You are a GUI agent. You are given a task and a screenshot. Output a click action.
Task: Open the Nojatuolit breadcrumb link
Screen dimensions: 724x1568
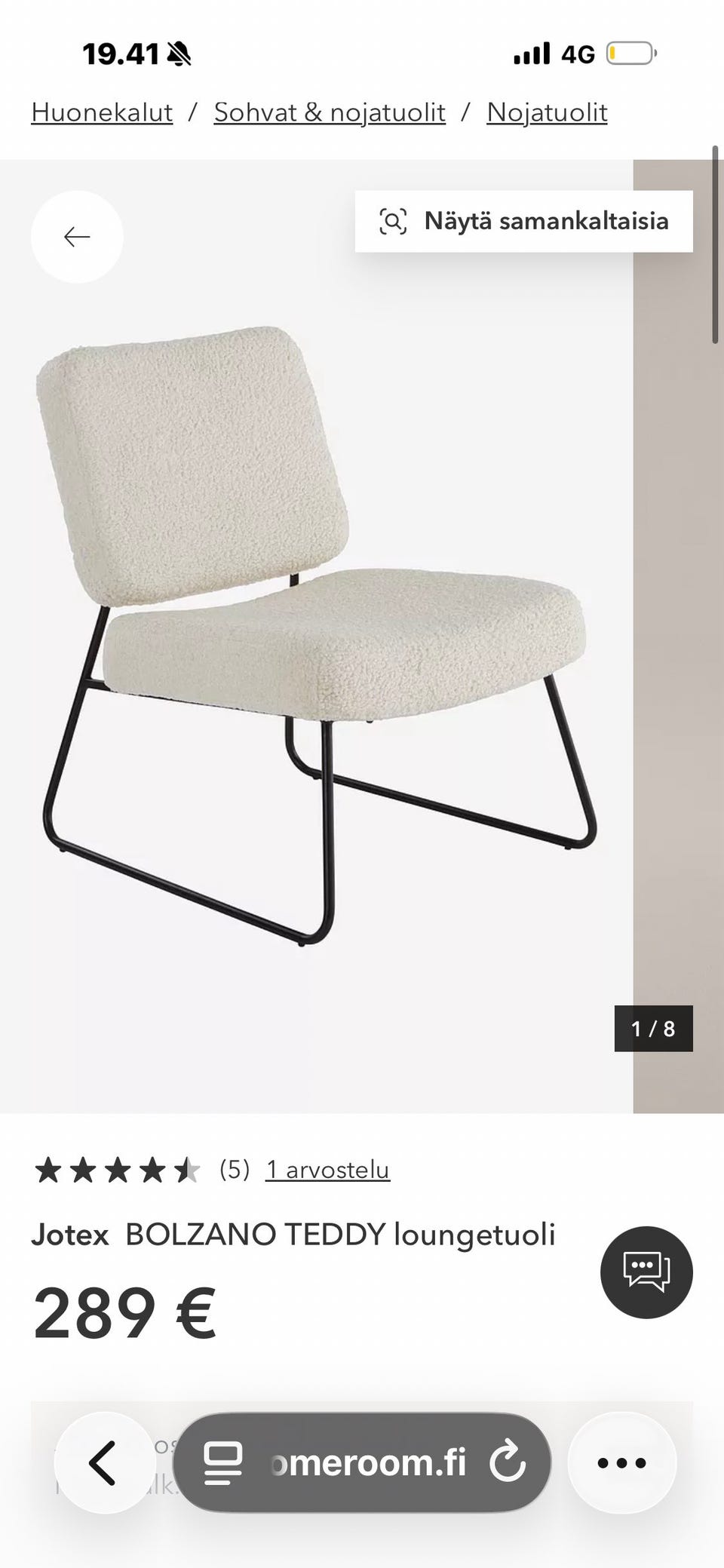[547, 112]
